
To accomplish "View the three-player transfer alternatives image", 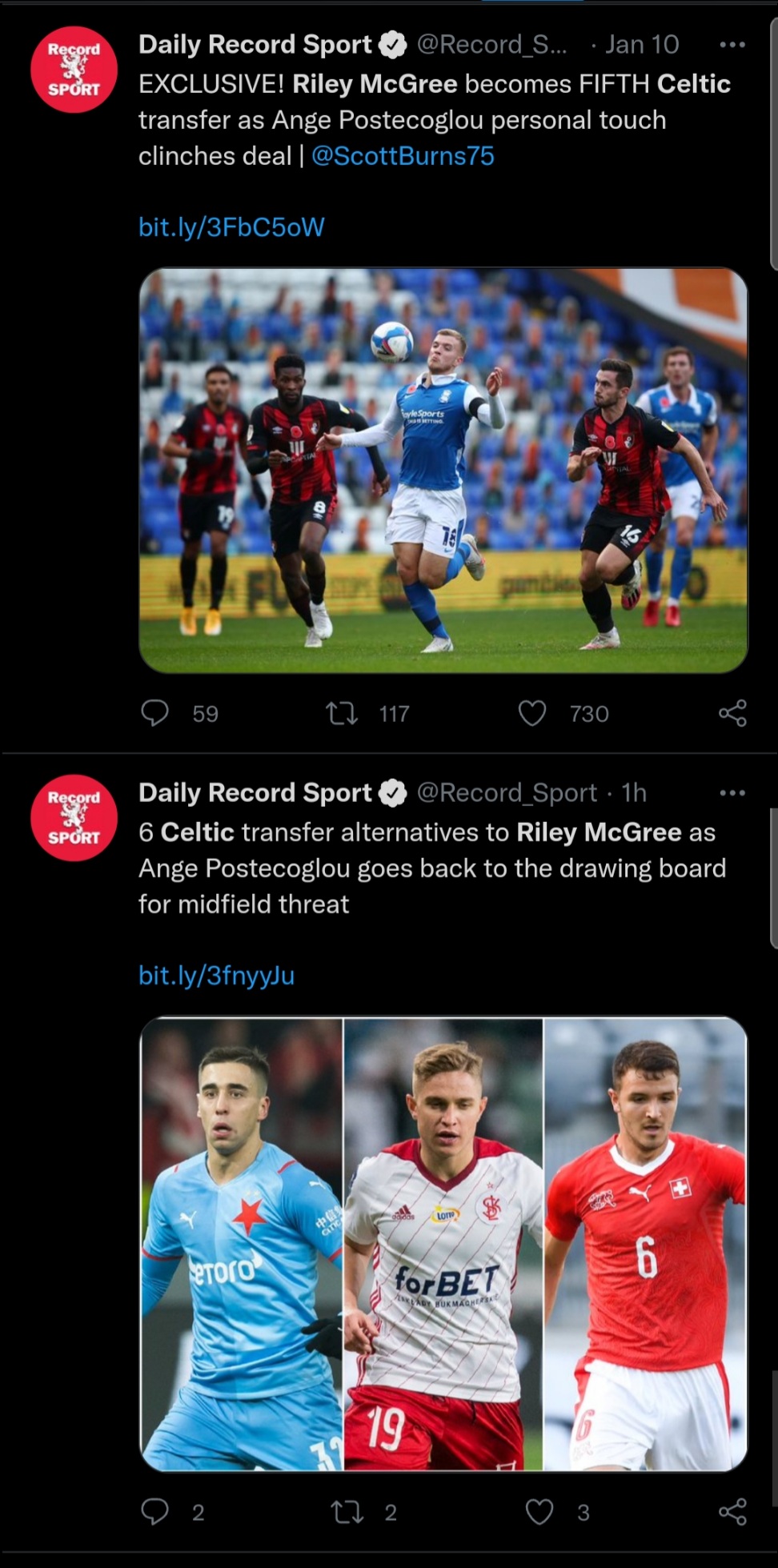I will [443, 1243].
